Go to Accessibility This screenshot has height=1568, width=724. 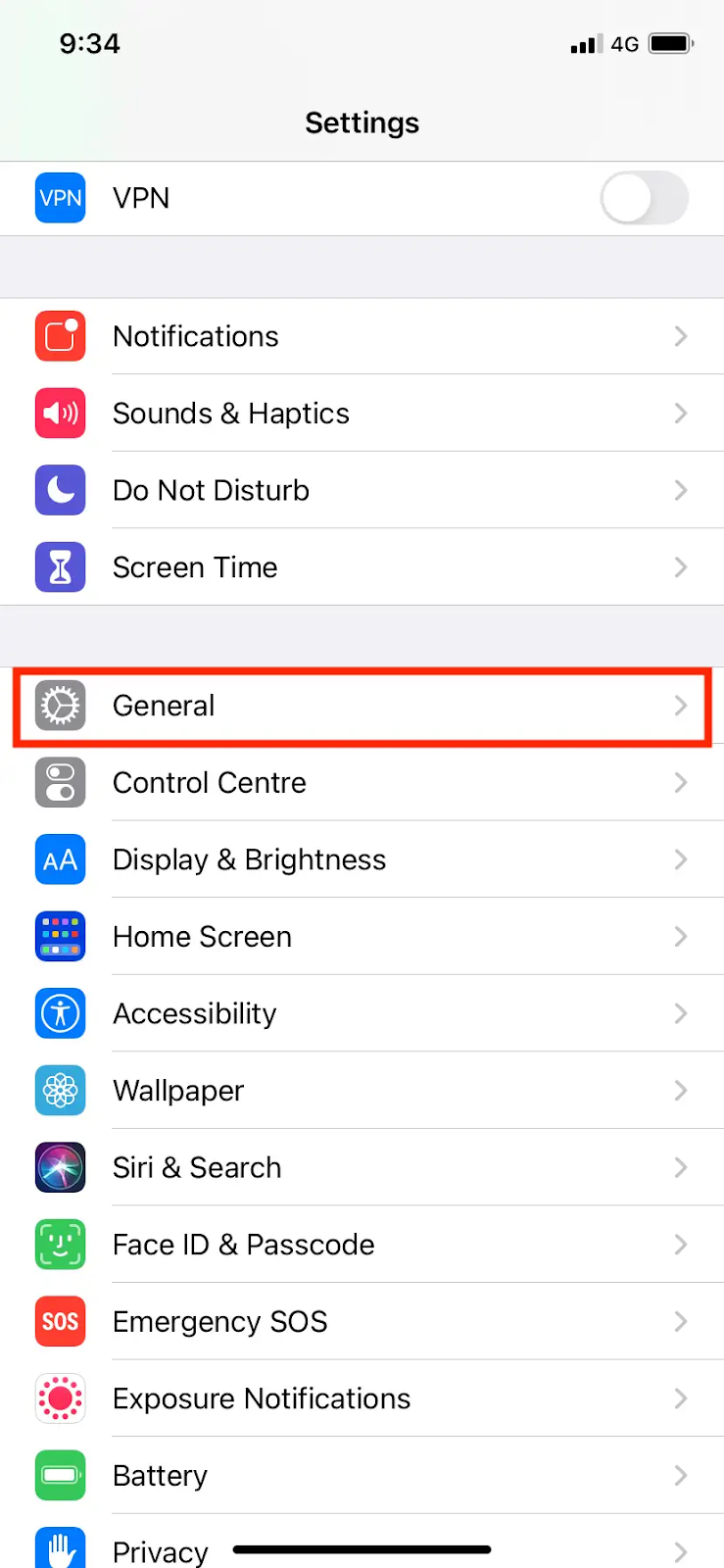(x=362, y=1013)
